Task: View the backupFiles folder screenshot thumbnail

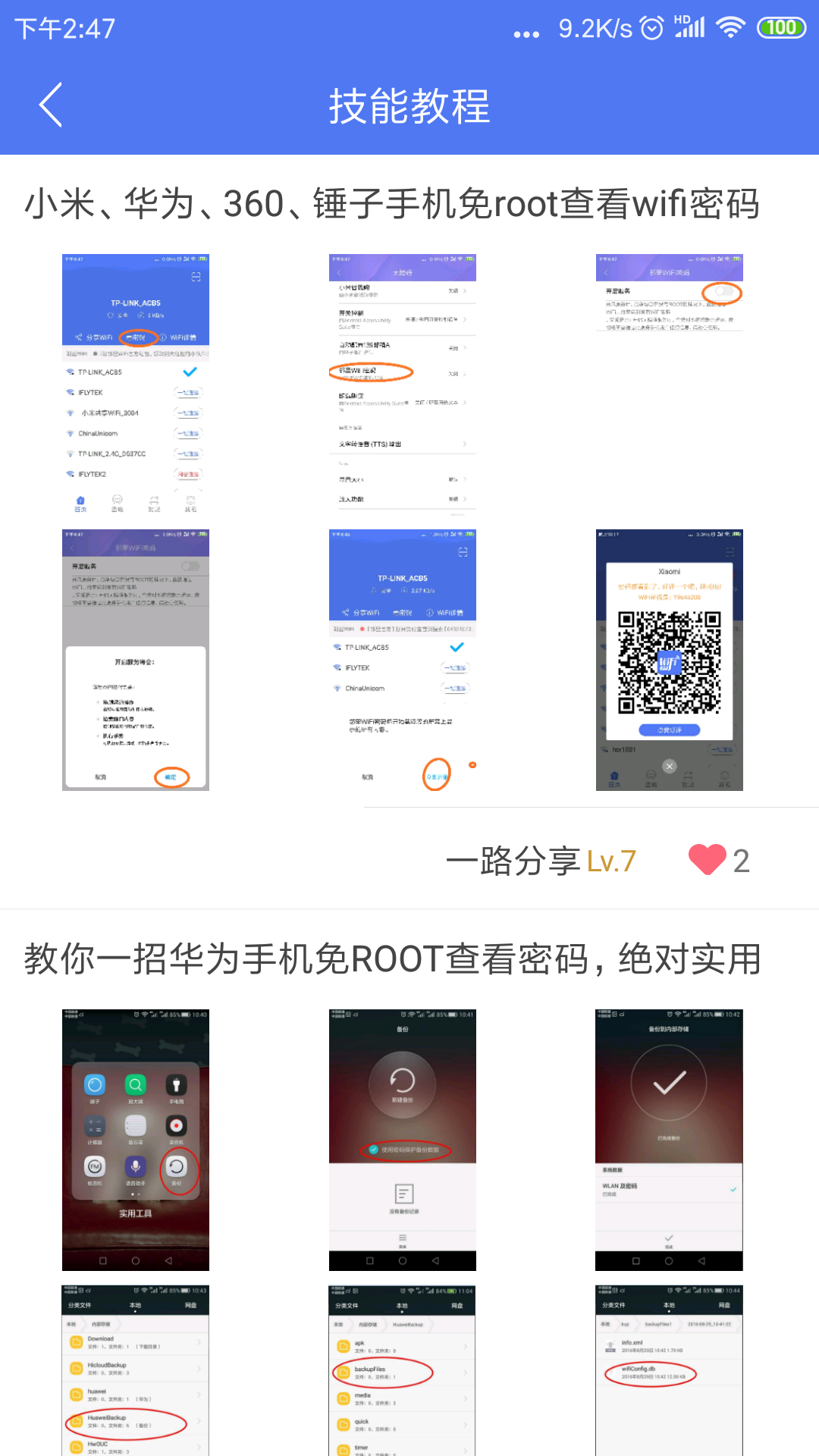Action: pyautogui.click(x=402, y=1369)
